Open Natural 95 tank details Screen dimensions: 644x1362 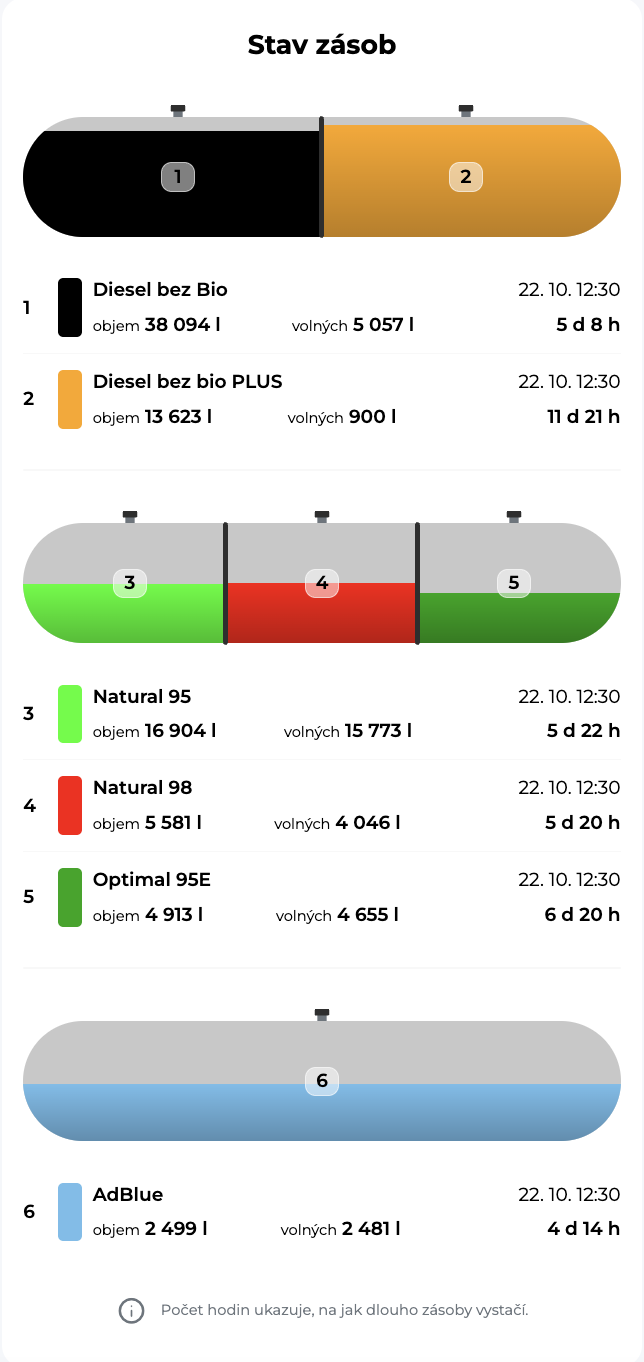[321, 714]
